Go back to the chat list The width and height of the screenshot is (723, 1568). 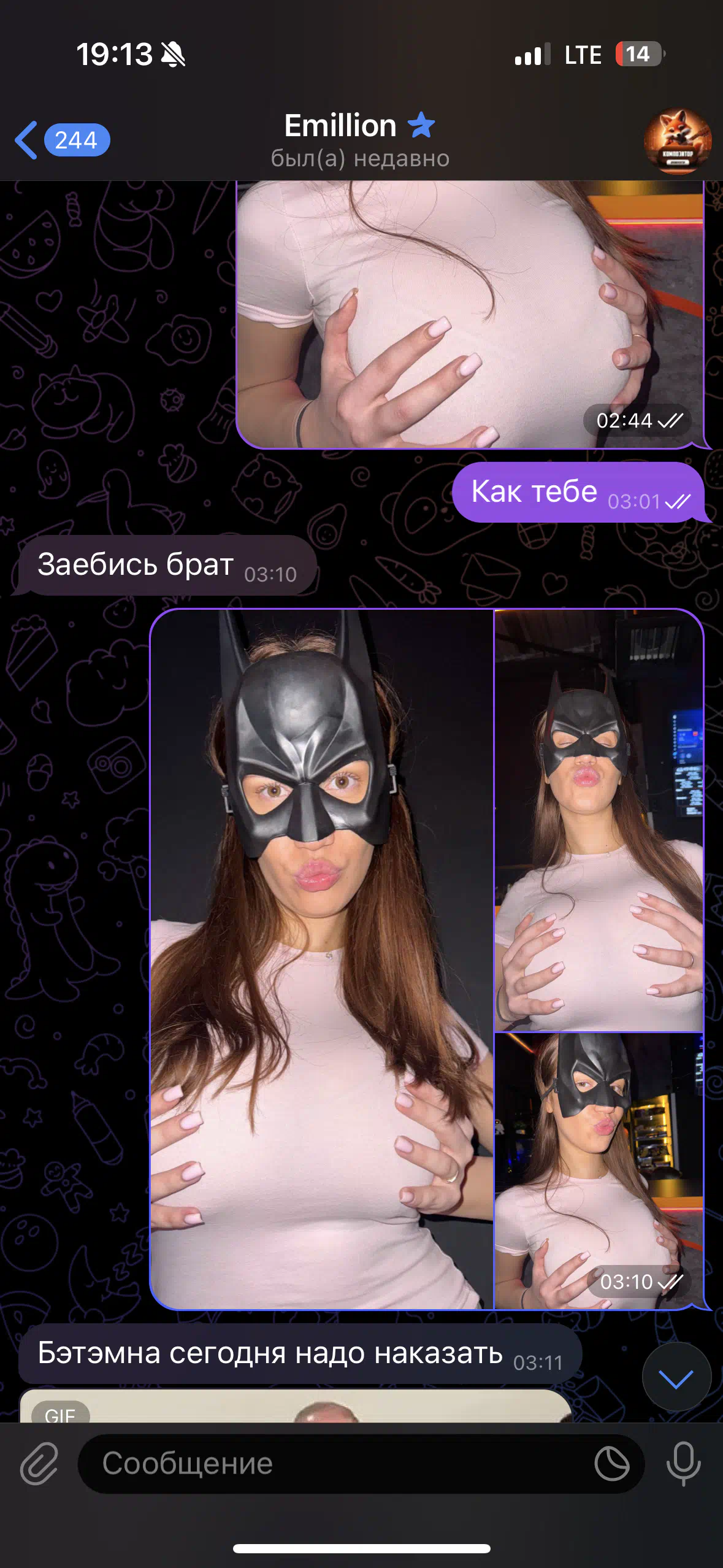61,140
